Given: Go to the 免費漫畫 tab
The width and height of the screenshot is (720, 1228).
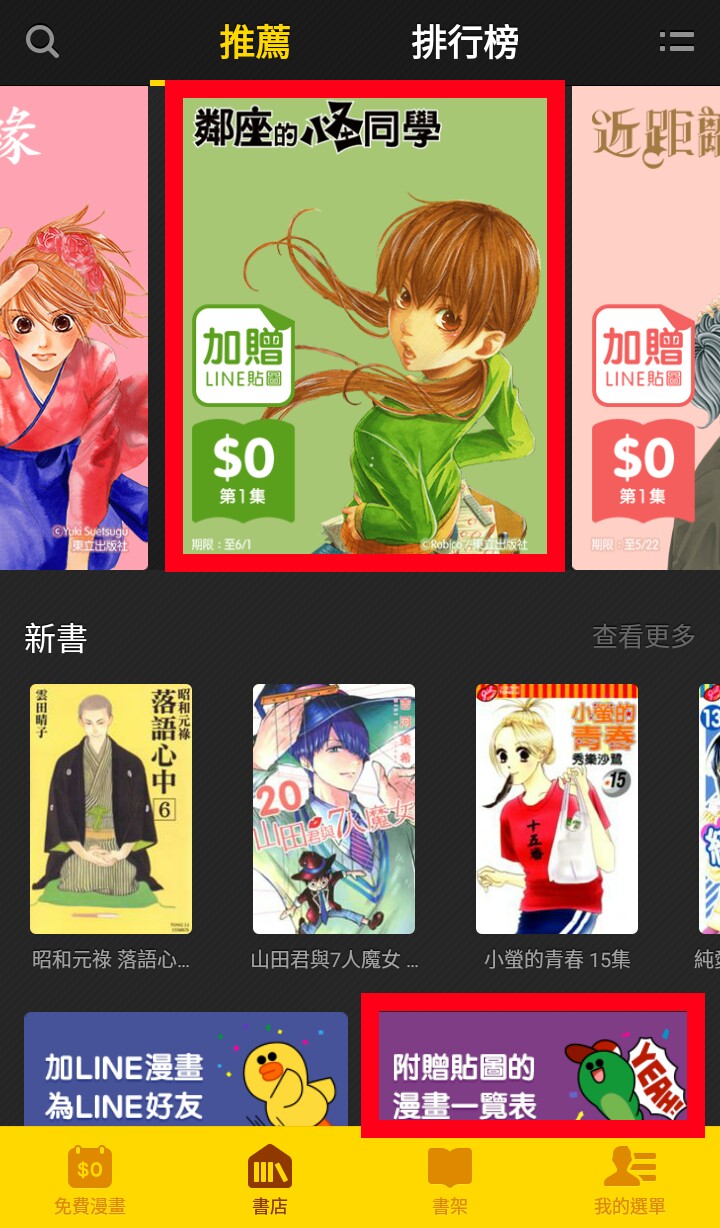Looking at the screenshot, I should tap(90, 1180).
